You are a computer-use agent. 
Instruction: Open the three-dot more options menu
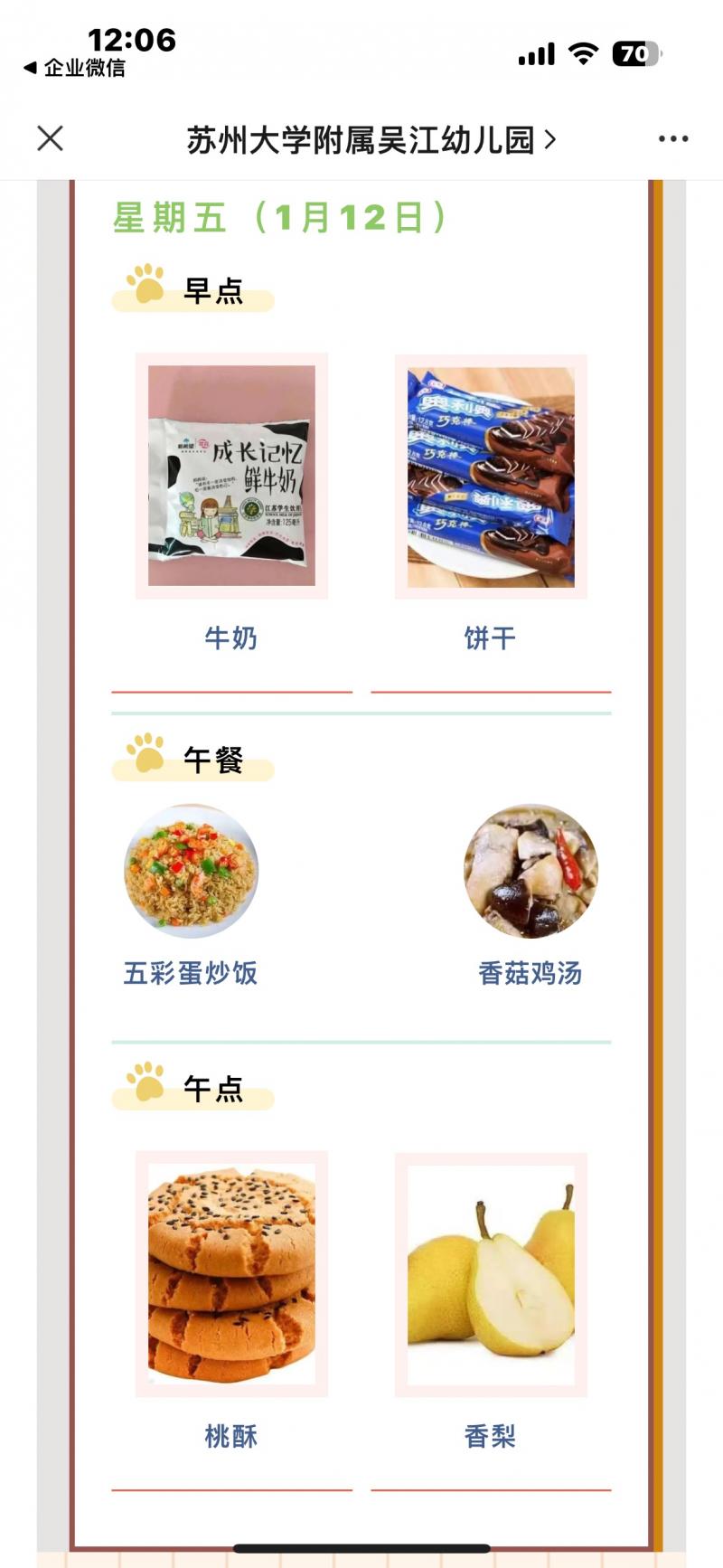pos(672,138)
